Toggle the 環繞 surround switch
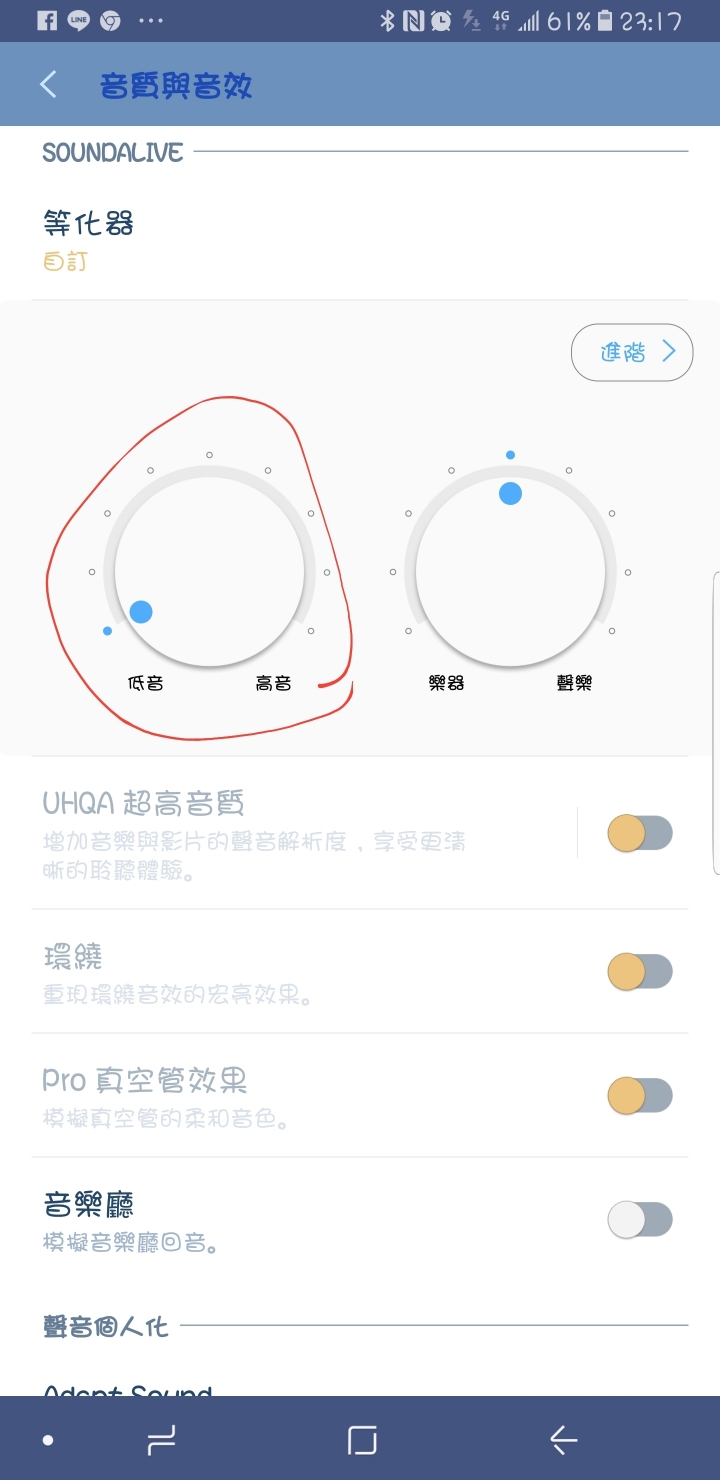Image resolution: width=720 pixels, height=1480 pixels. click(640, 971)
